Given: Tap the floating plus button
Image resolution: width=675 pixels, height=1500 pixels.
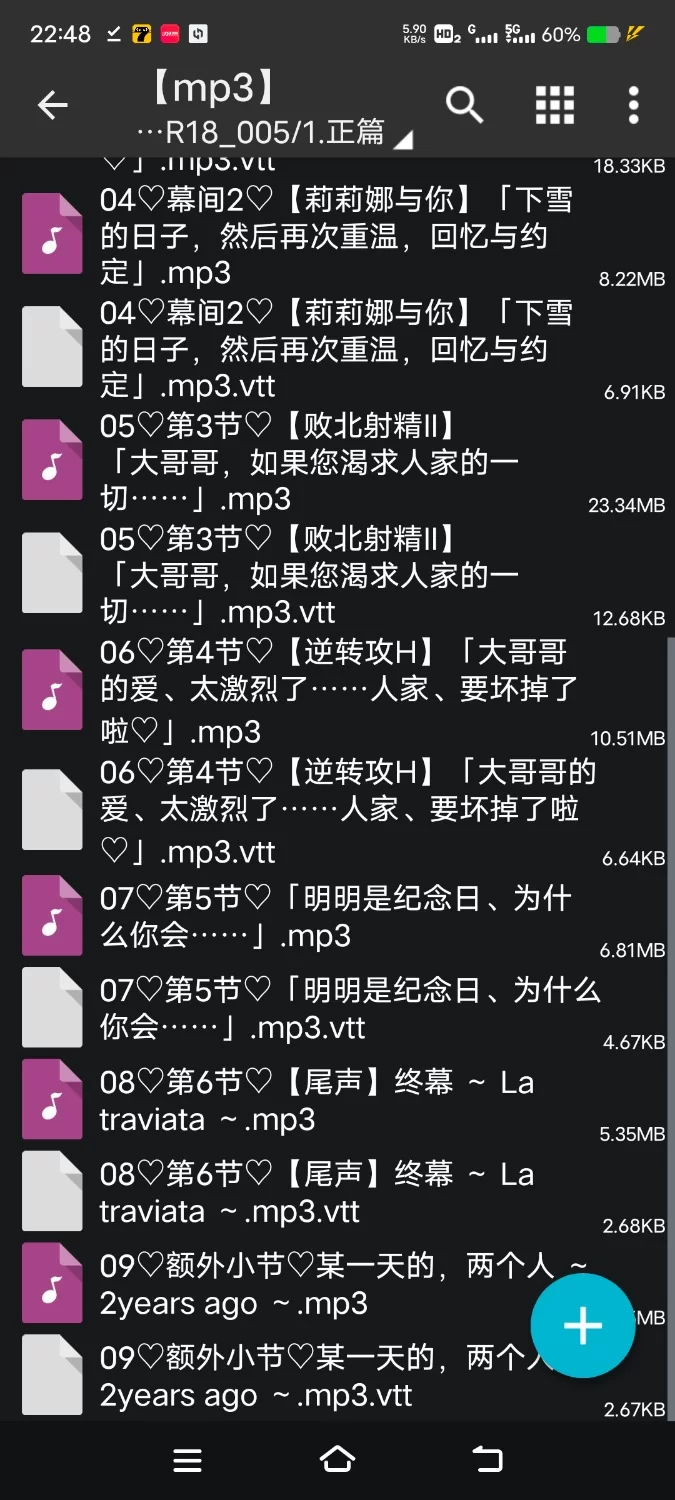Looking at the screenshot, I should tap(582, 1326).
